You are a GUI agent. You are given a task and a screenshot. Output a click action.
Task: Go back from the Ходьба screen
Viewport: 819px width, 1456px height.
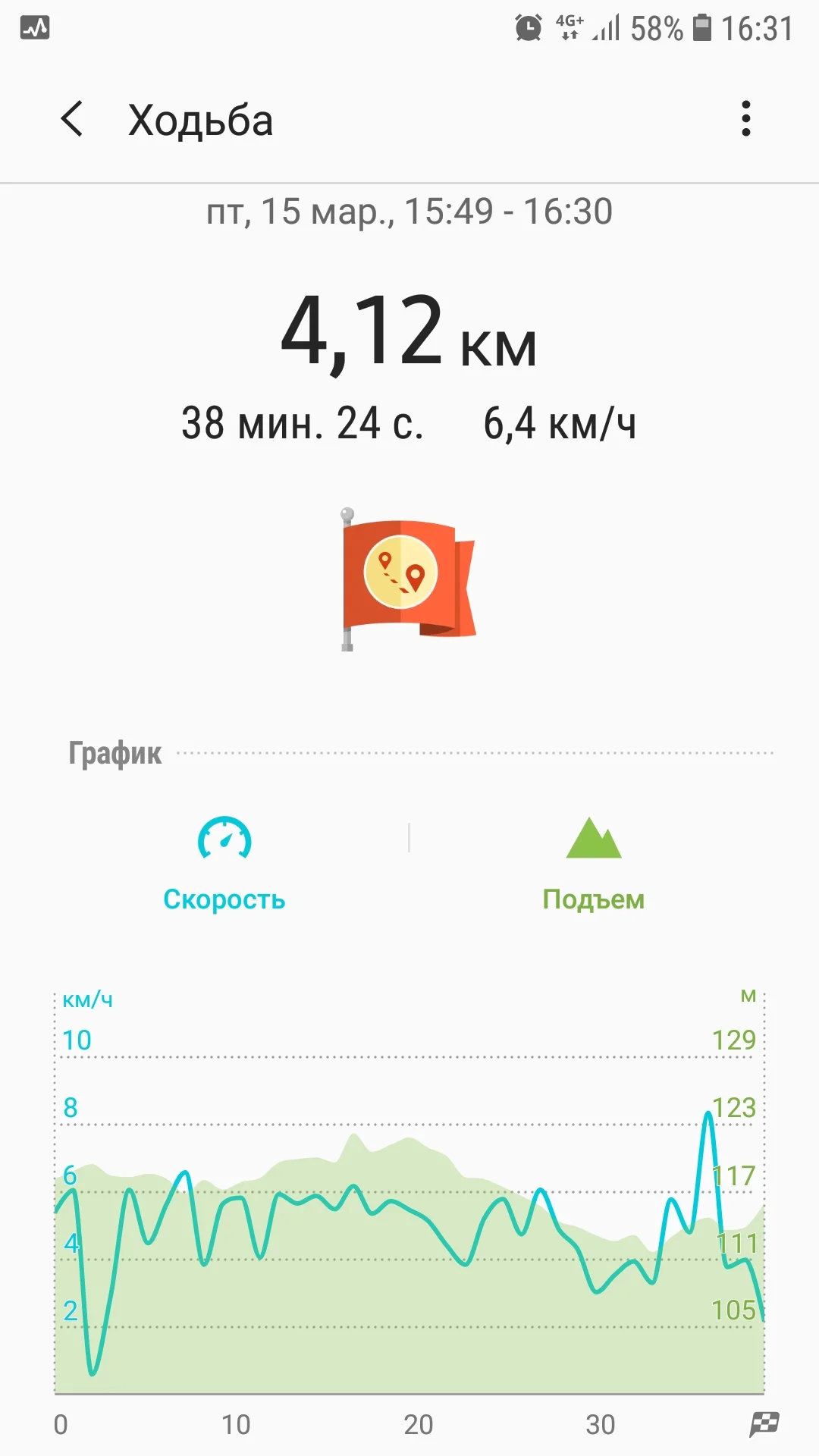[72, 120]
